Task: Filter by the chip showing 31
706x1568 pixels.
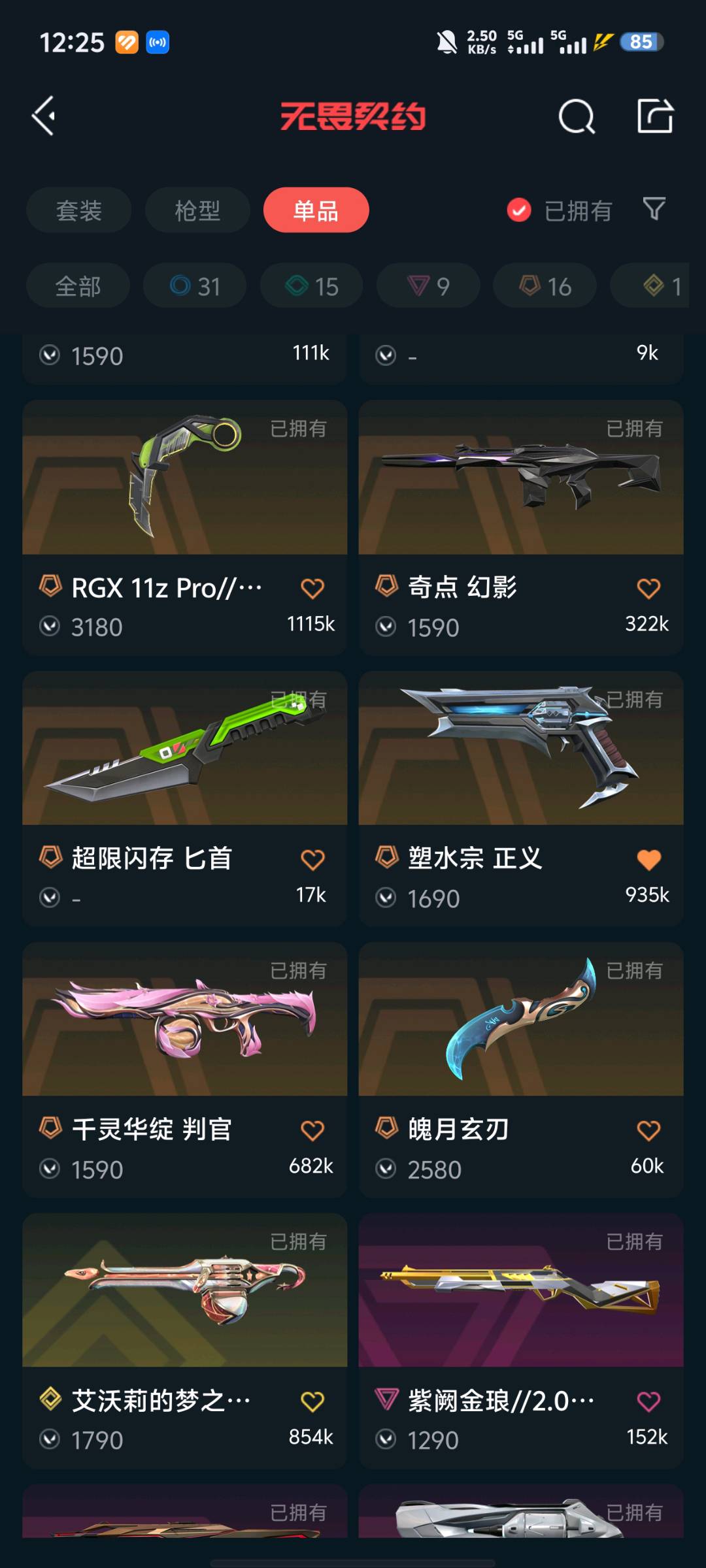Action: [195, 286]
